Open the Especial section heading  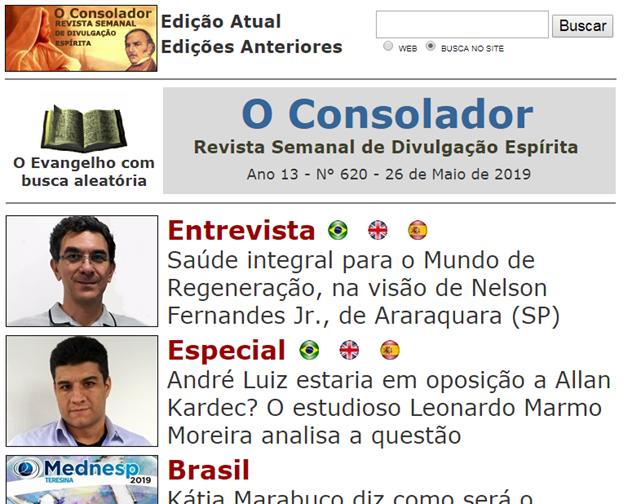click(x=226, y=351)
